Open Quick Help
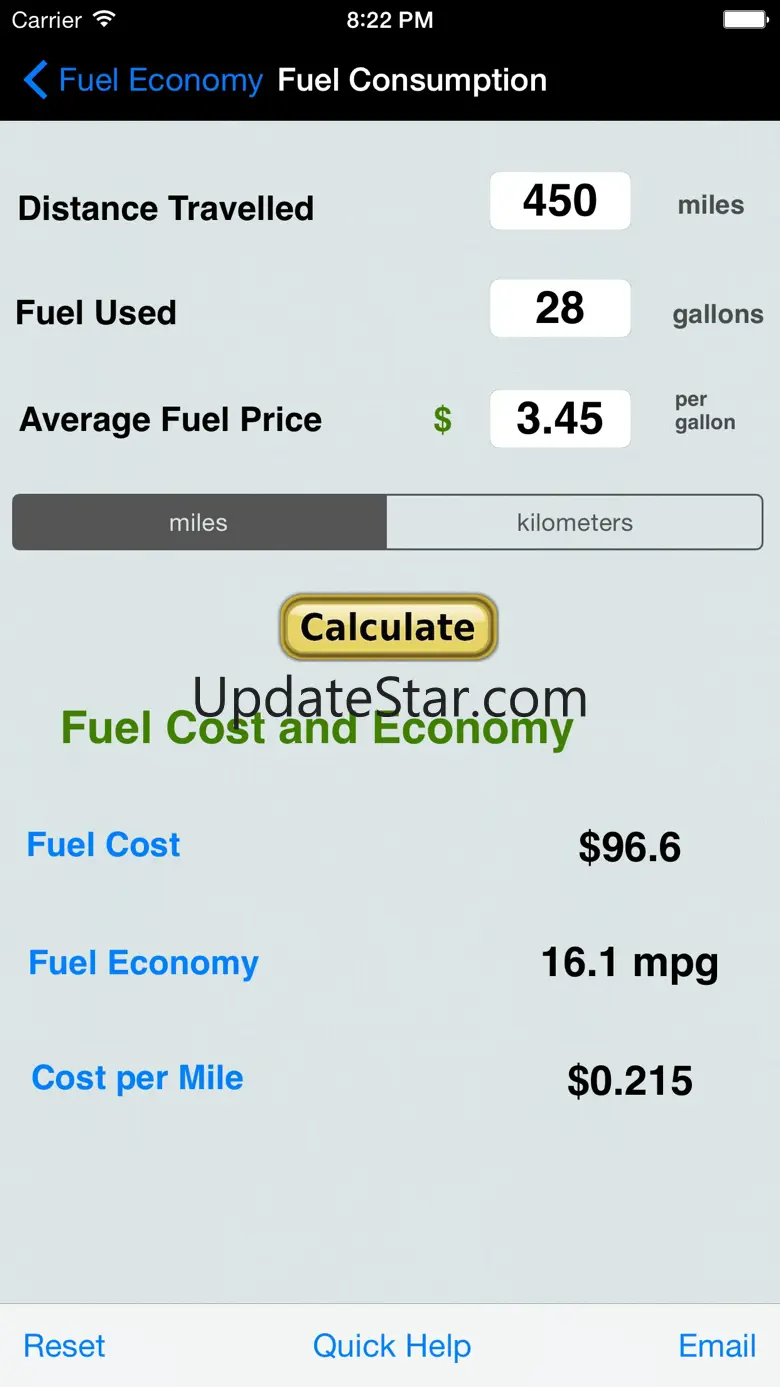780x1387 pixels. tap(391, 1346)
